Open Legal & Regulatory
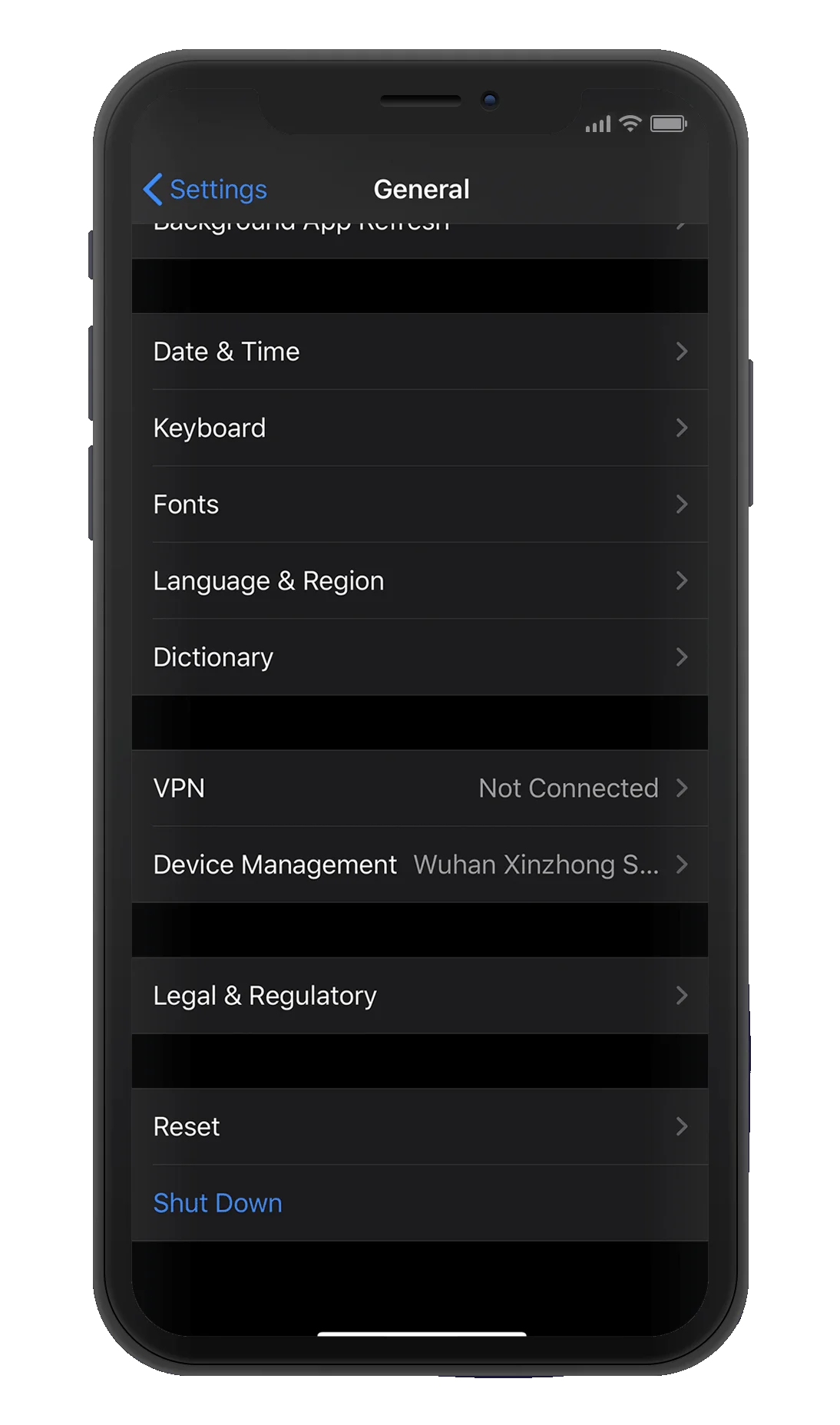 [x=419, y=996]
